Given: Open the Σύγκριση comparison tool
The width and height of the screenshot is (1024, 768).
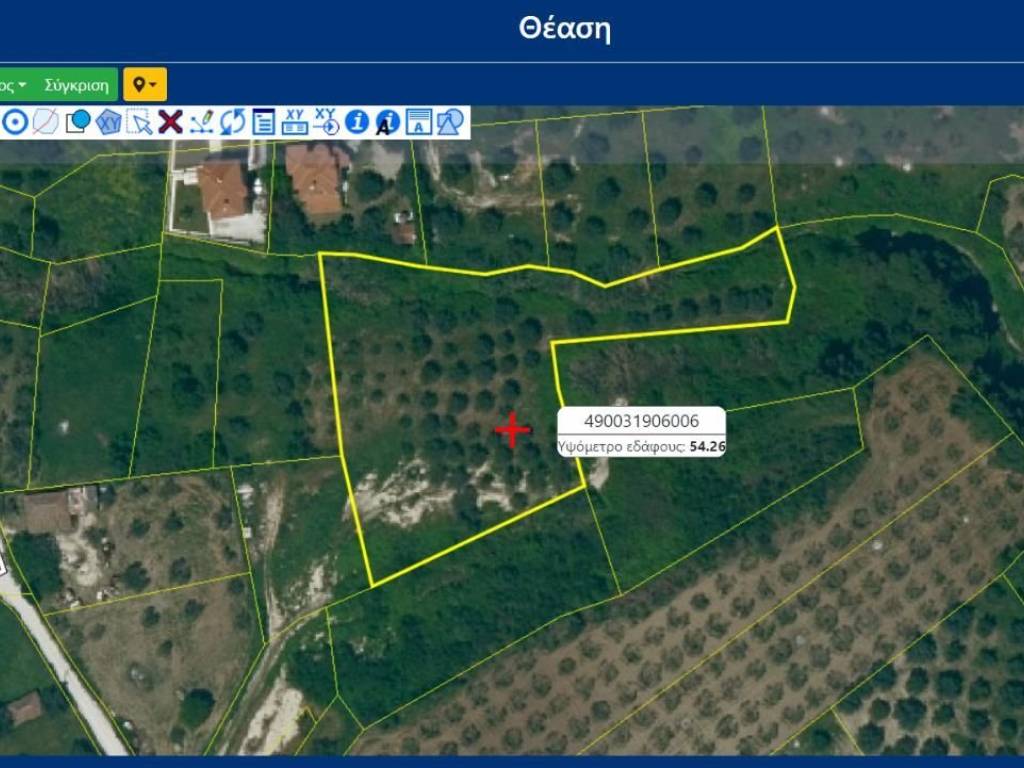Looking at the screenshot, I should pyautogui.click(x=77, y=85).
